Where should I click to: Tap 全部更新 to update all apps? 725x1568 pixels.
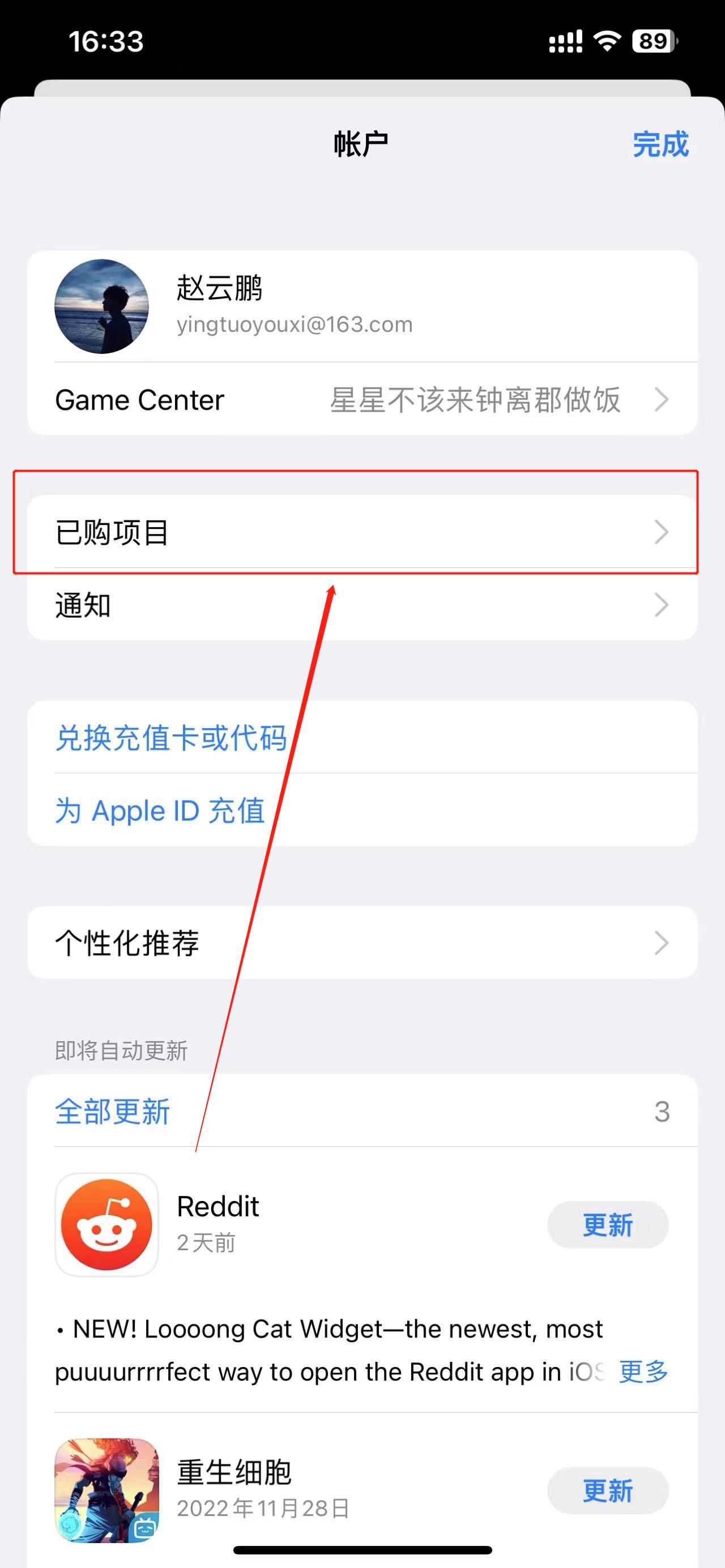[113, 1112]
